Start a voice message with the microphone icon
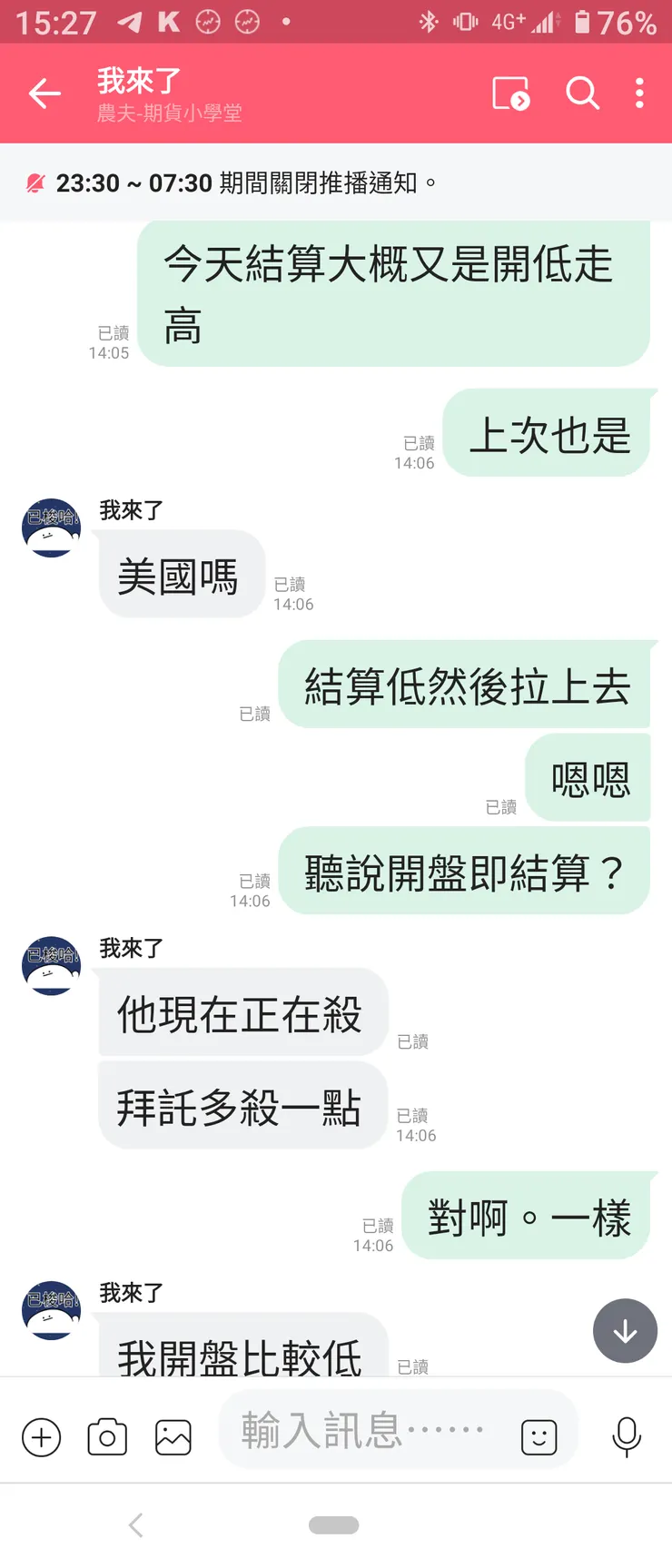 (627, 1437)
